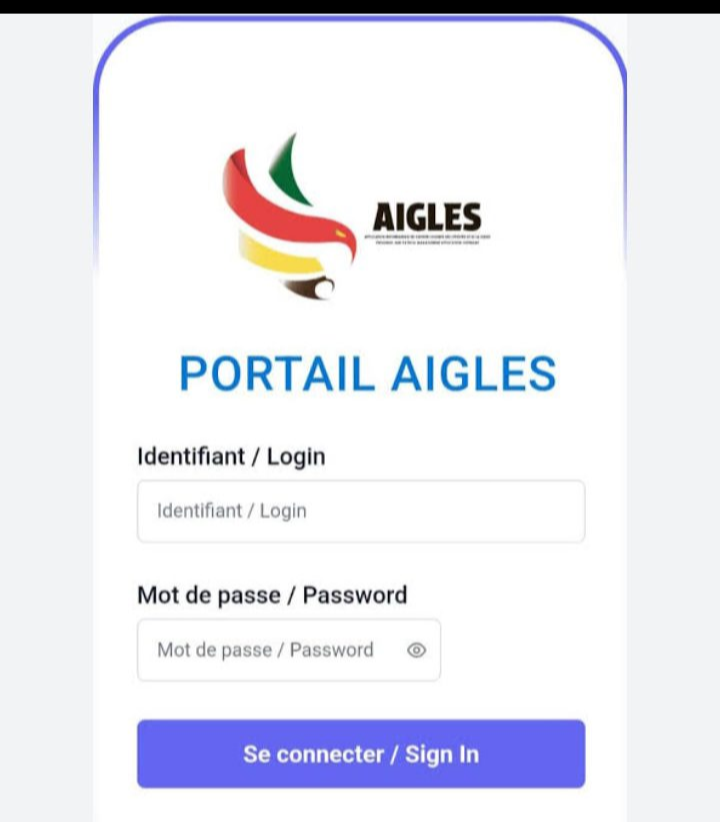Click the Se connecter / Sign In button
The width and height of the screenshot is (720, 822).
[360, 754]
